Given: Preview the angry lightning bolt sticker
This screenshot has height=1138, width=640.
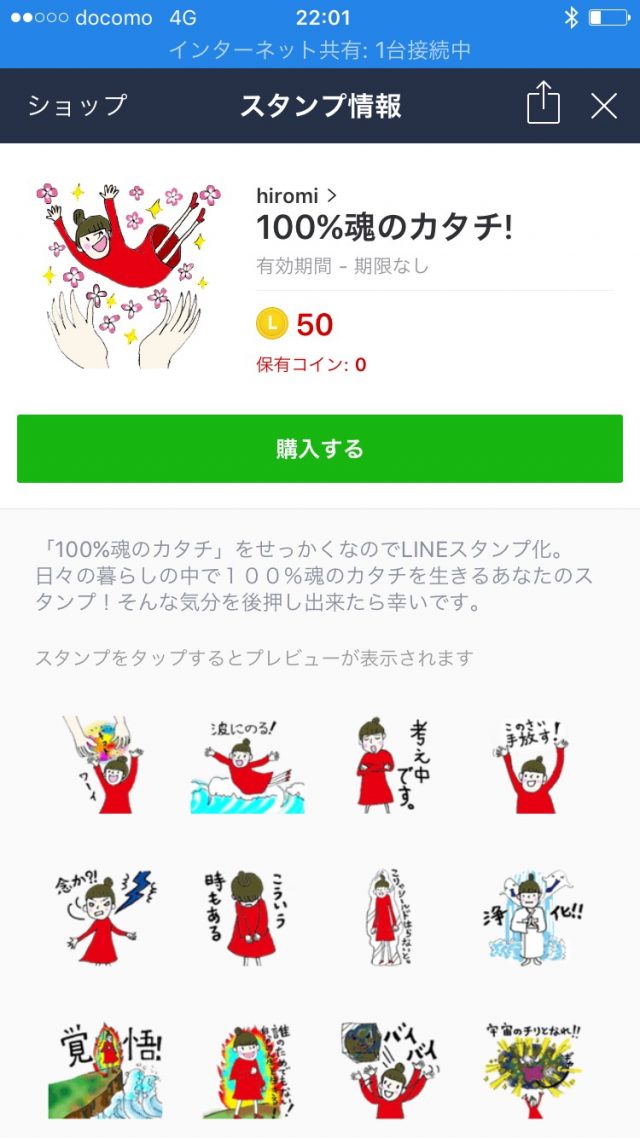Looking at the screenshot, I should pos(105,918).
